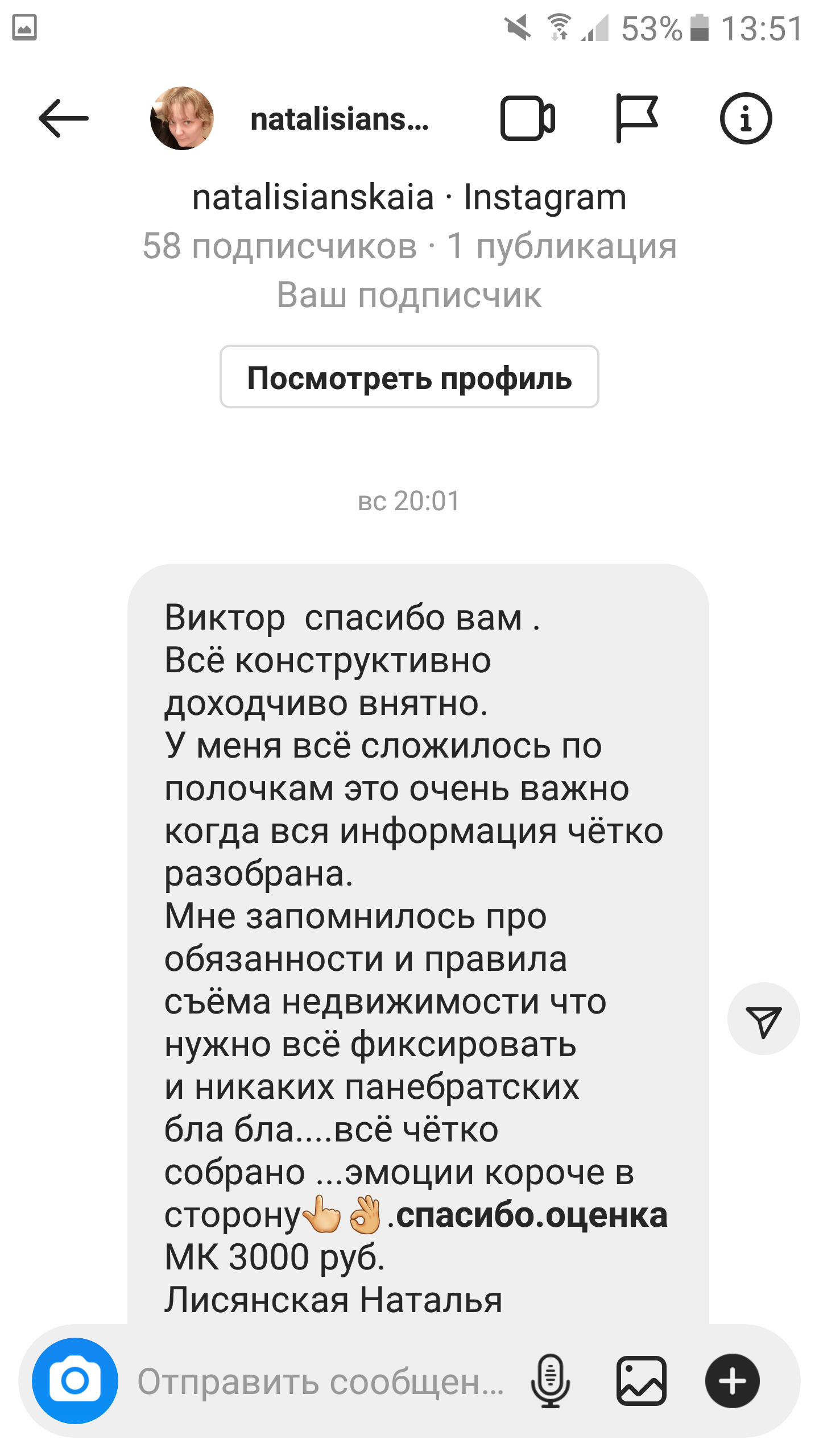The height and width of the screenshot is (1456, 819).
Task: Tap Посмотреть профиль button
Action: point(409,377)
